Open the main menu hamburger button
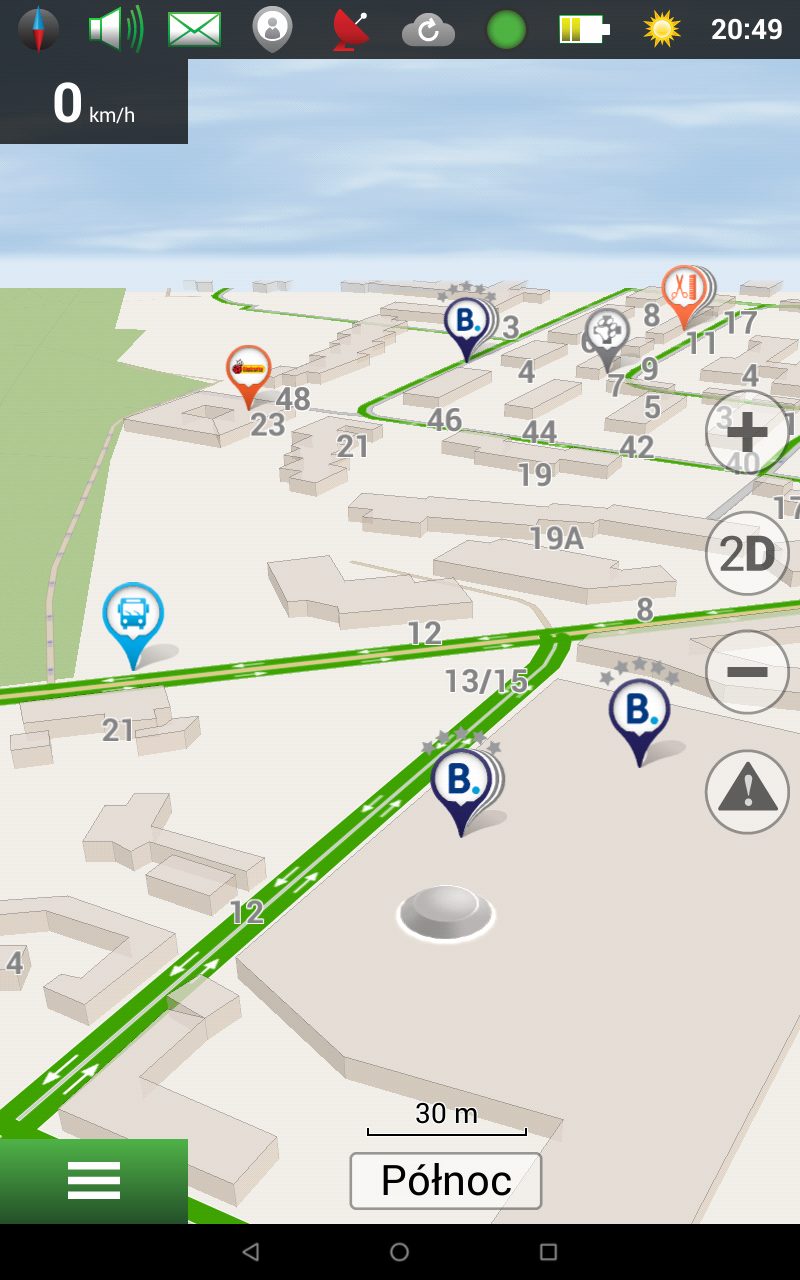This screenshot has width=800, height=1280. [94, 1181]
